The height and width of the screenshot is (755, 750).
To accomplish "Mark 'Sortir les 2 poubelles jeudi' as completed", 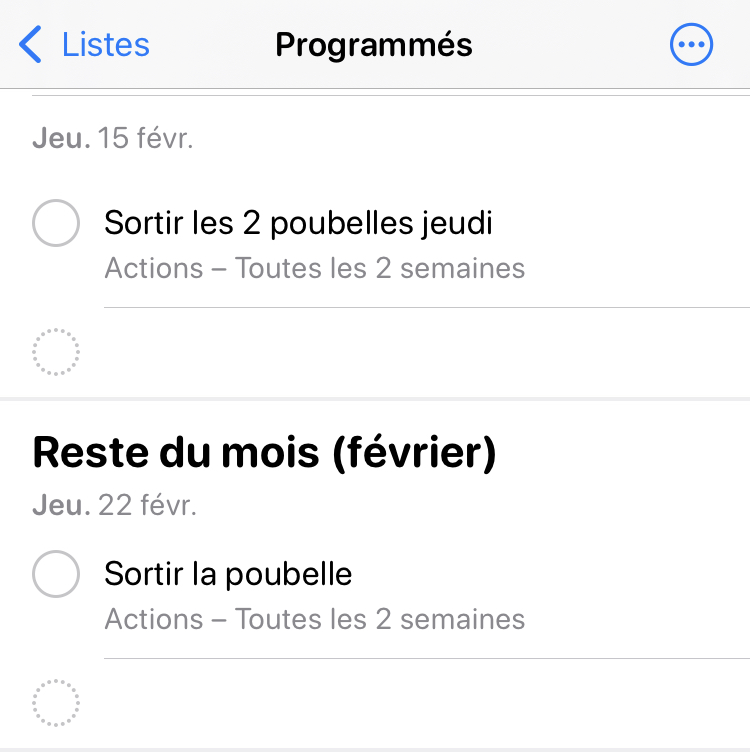I will point(56,223).
